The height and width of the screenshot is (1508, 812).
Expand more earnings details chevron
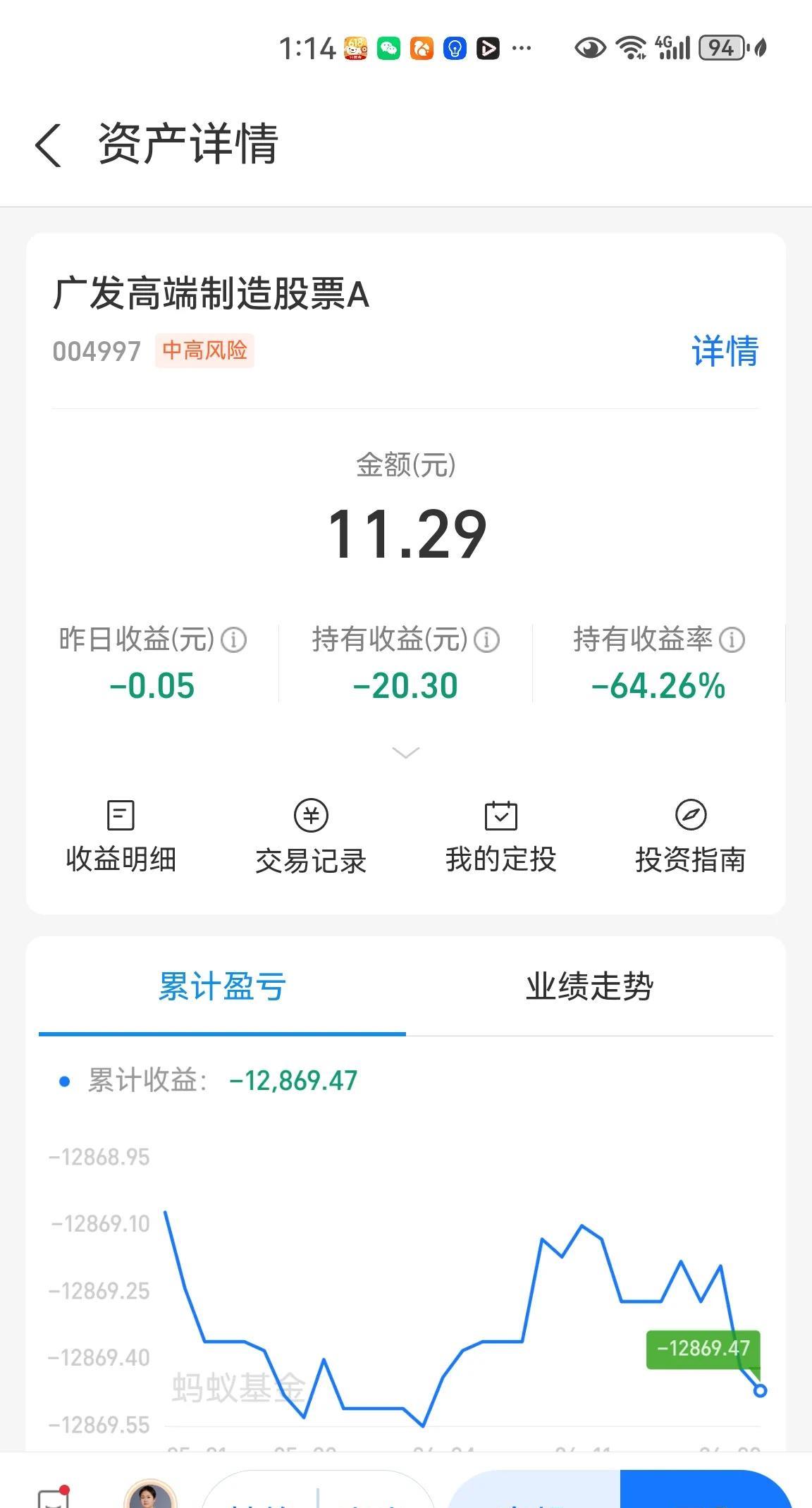405,752
